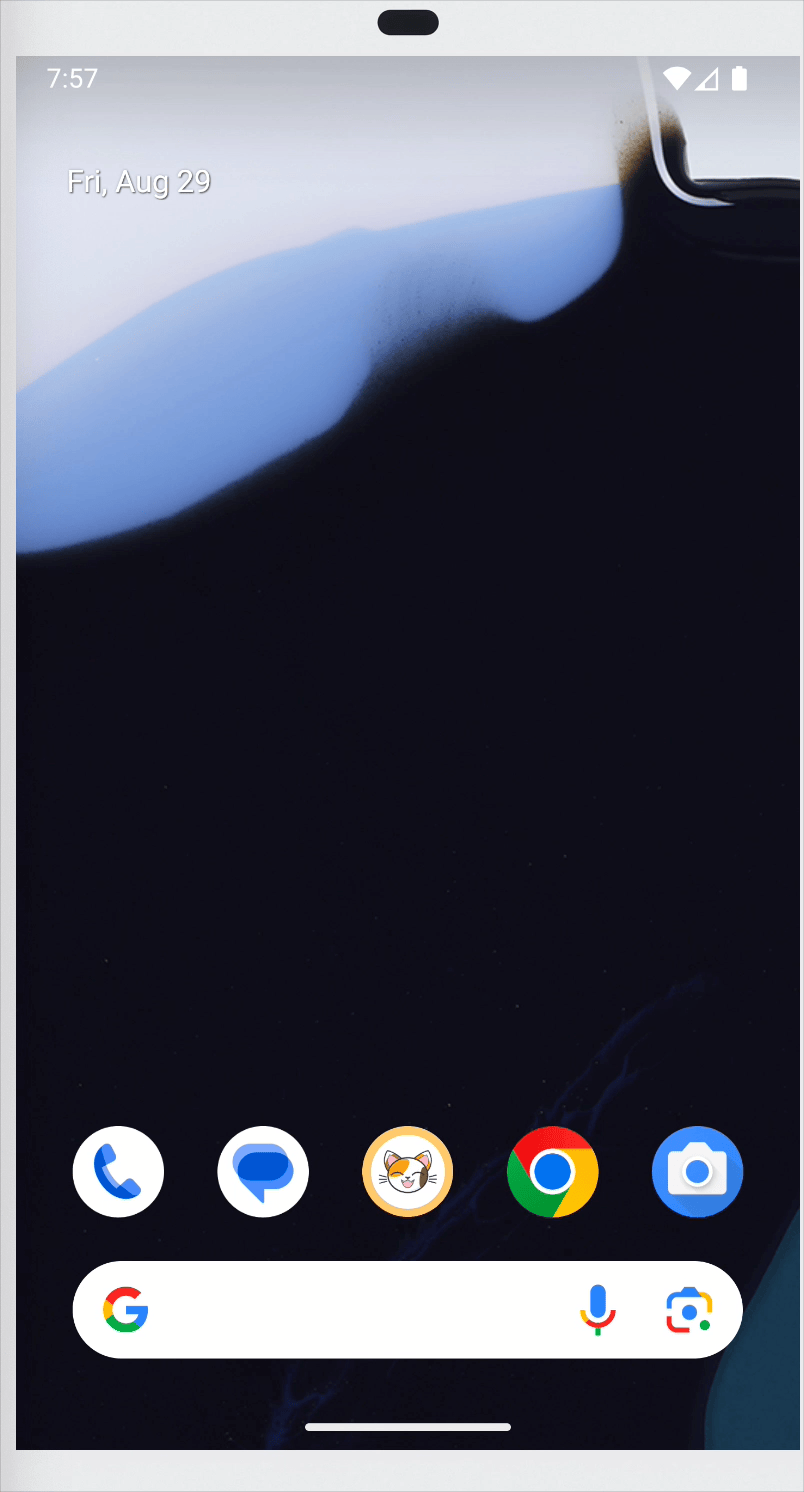
Task: Open Google Lens from the search bar
Action: [x=689, y=1310]
